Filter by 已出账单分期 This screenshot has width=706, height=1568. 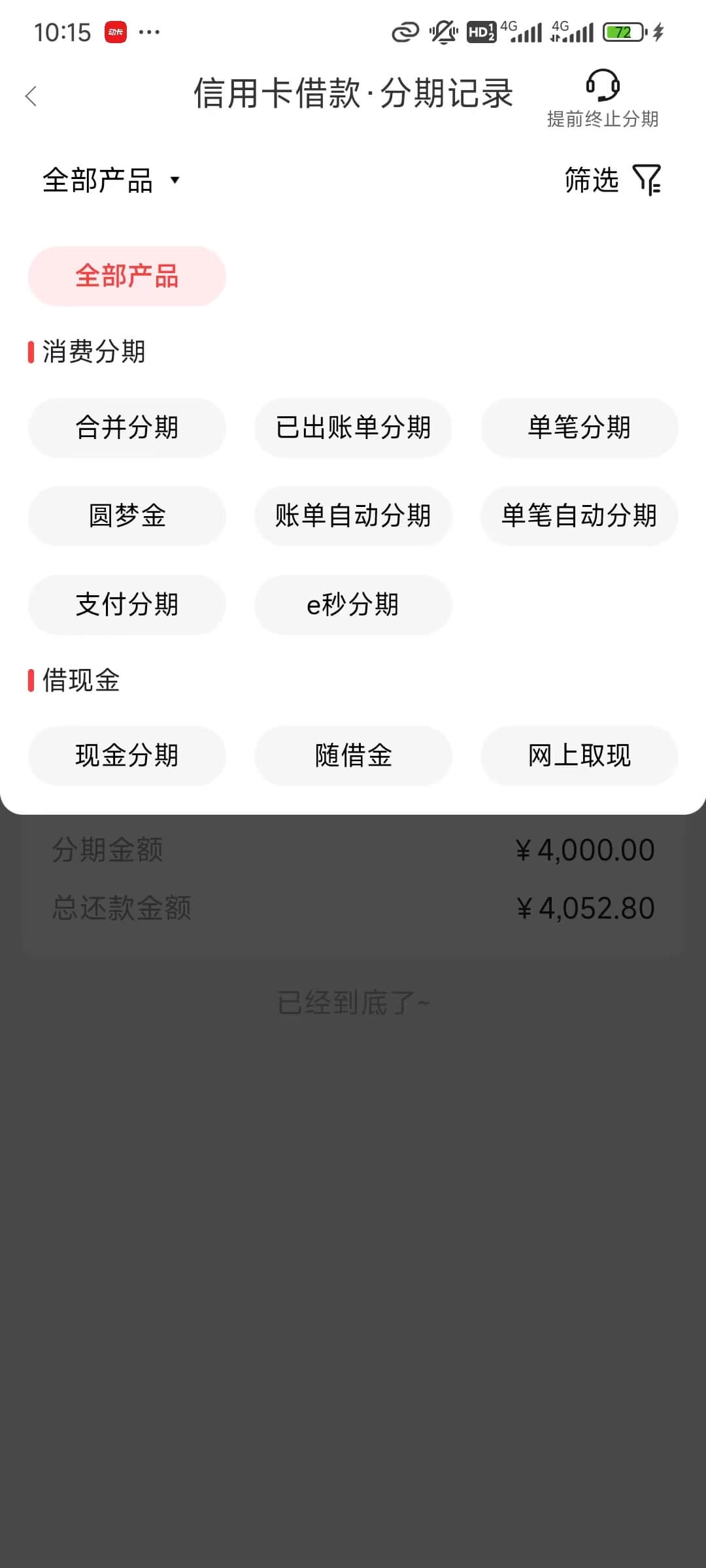(x=353, y=427)
